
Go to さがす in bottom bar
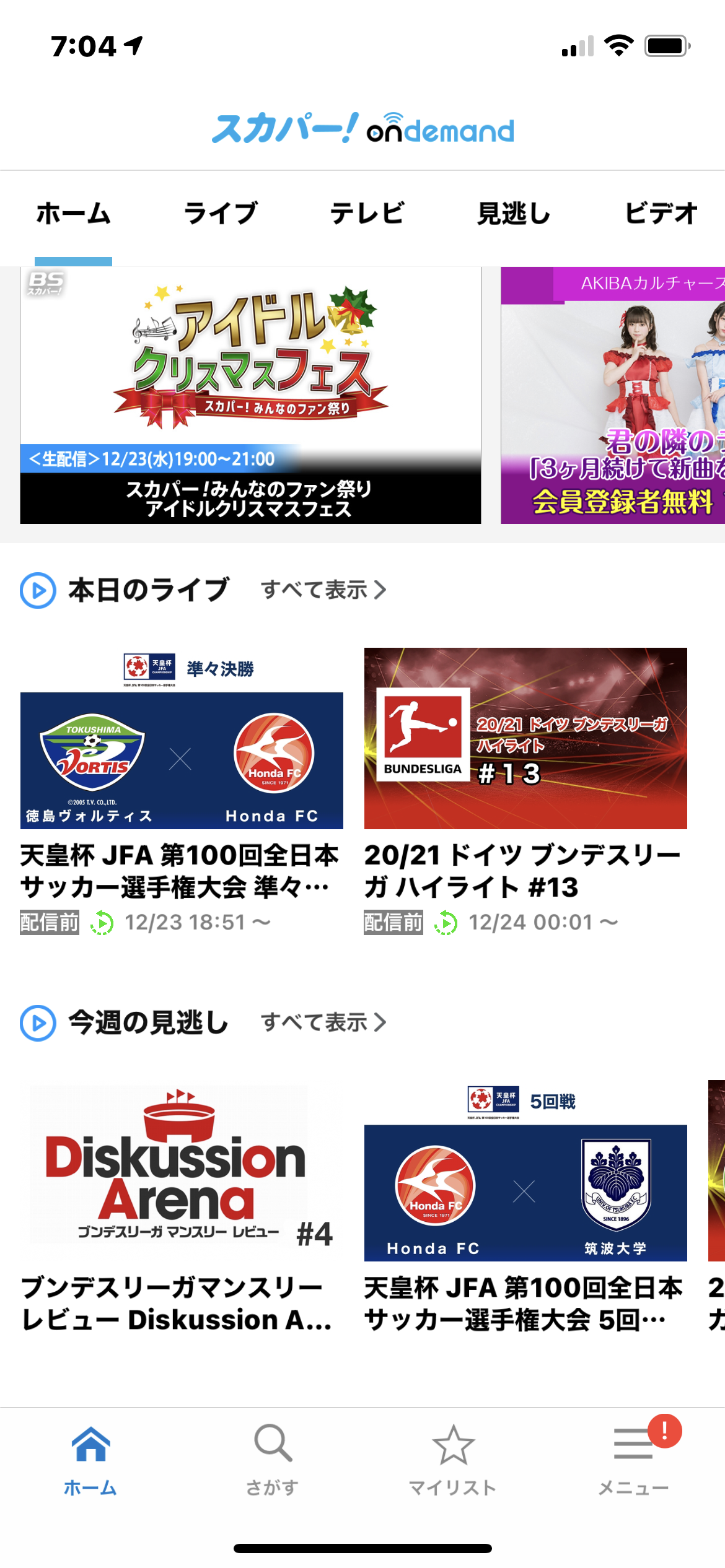(272, 1458)
